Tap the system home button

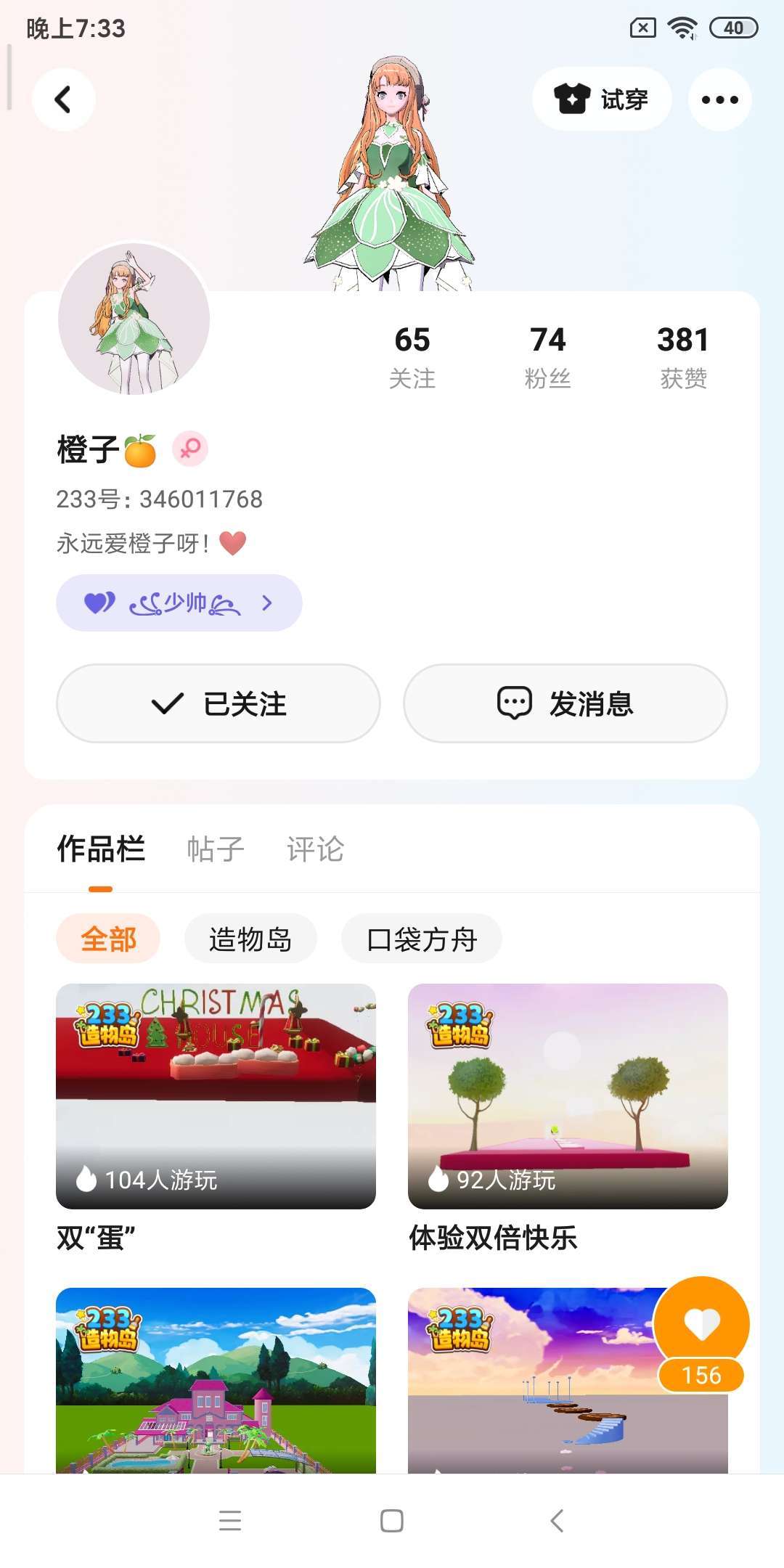[392, 1521]
